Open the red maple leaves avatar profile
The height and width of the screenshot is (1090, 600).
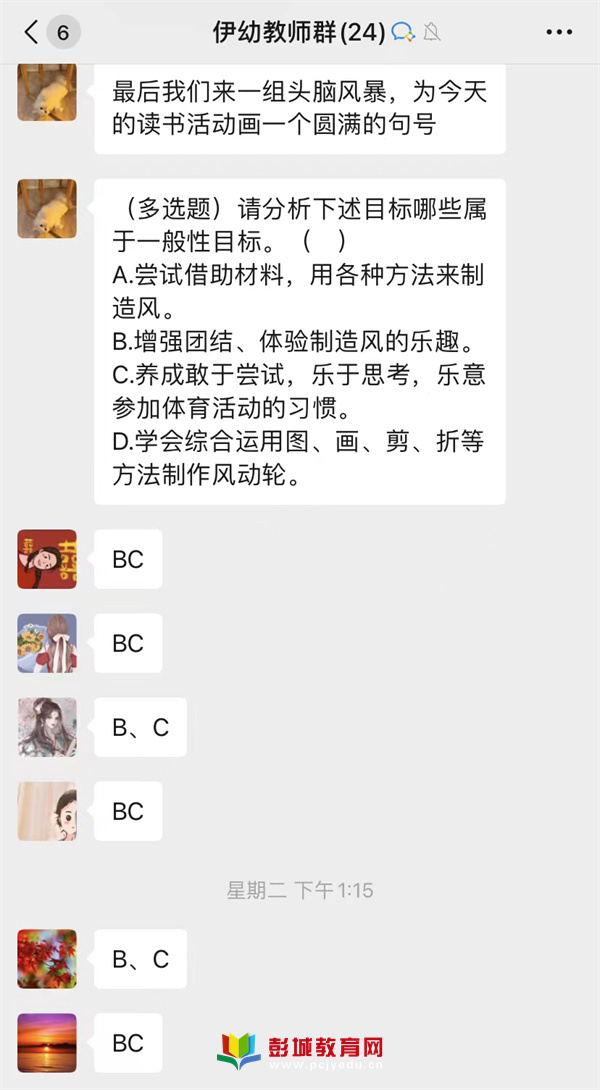tap(47, 958)
